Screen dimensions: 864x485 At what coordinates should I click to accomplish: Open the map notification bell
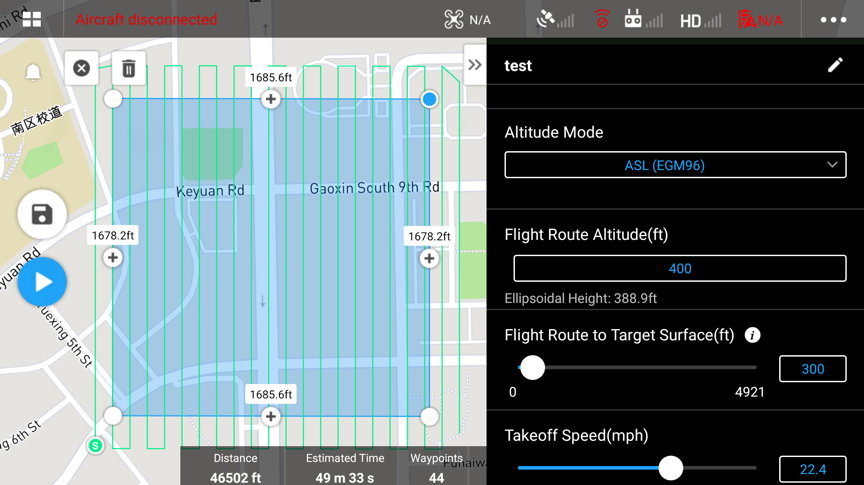coord(33,72)
